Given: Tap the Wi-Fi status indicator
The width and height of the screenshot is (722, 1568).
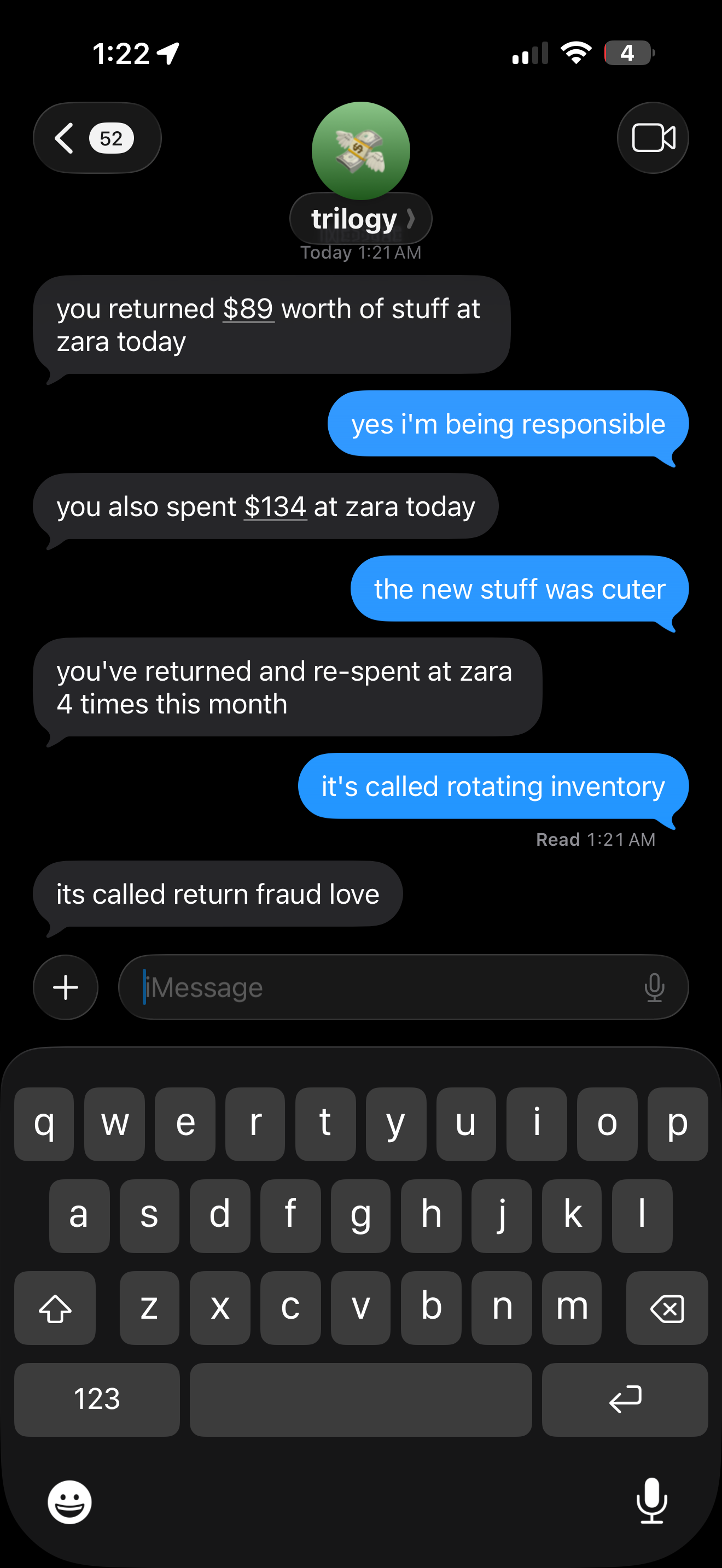Looking at the screenshot, I should tap(577, 52).
